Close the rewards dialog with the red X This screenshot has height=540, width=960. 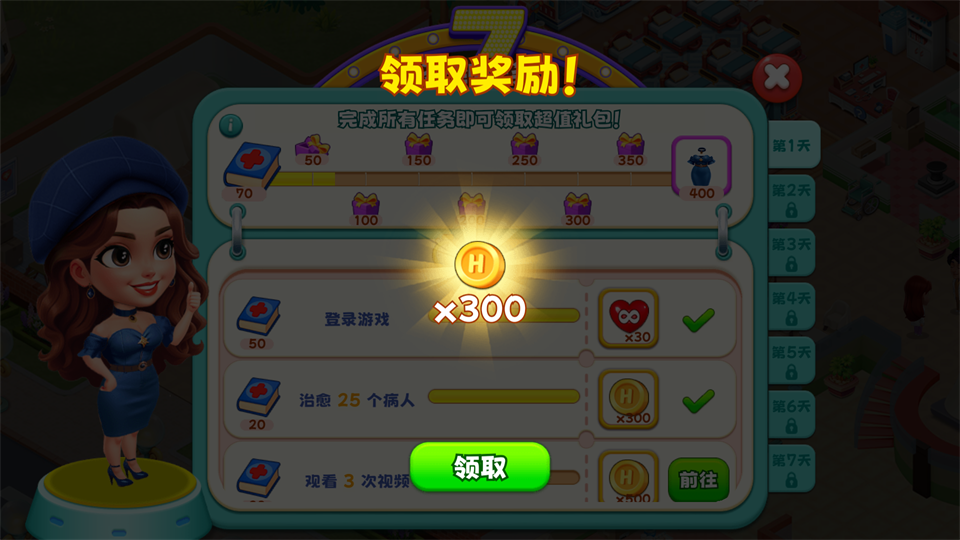tap(776, 77)
